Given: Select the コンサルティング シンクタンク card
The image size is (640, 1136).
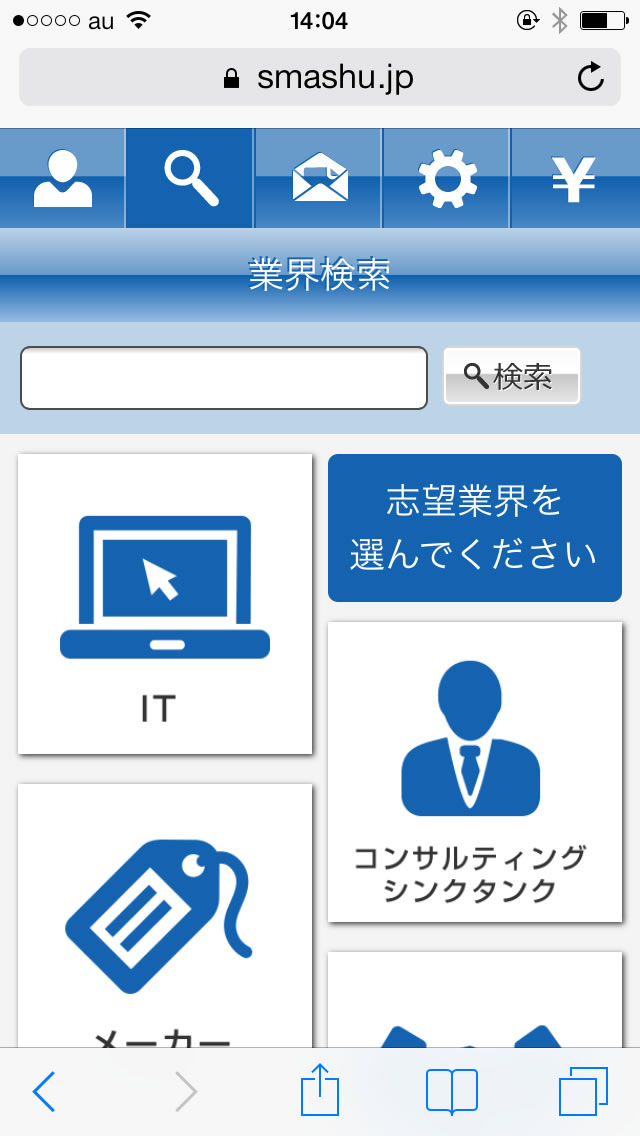Looking at the screenshot, I should tap(475, 772).
